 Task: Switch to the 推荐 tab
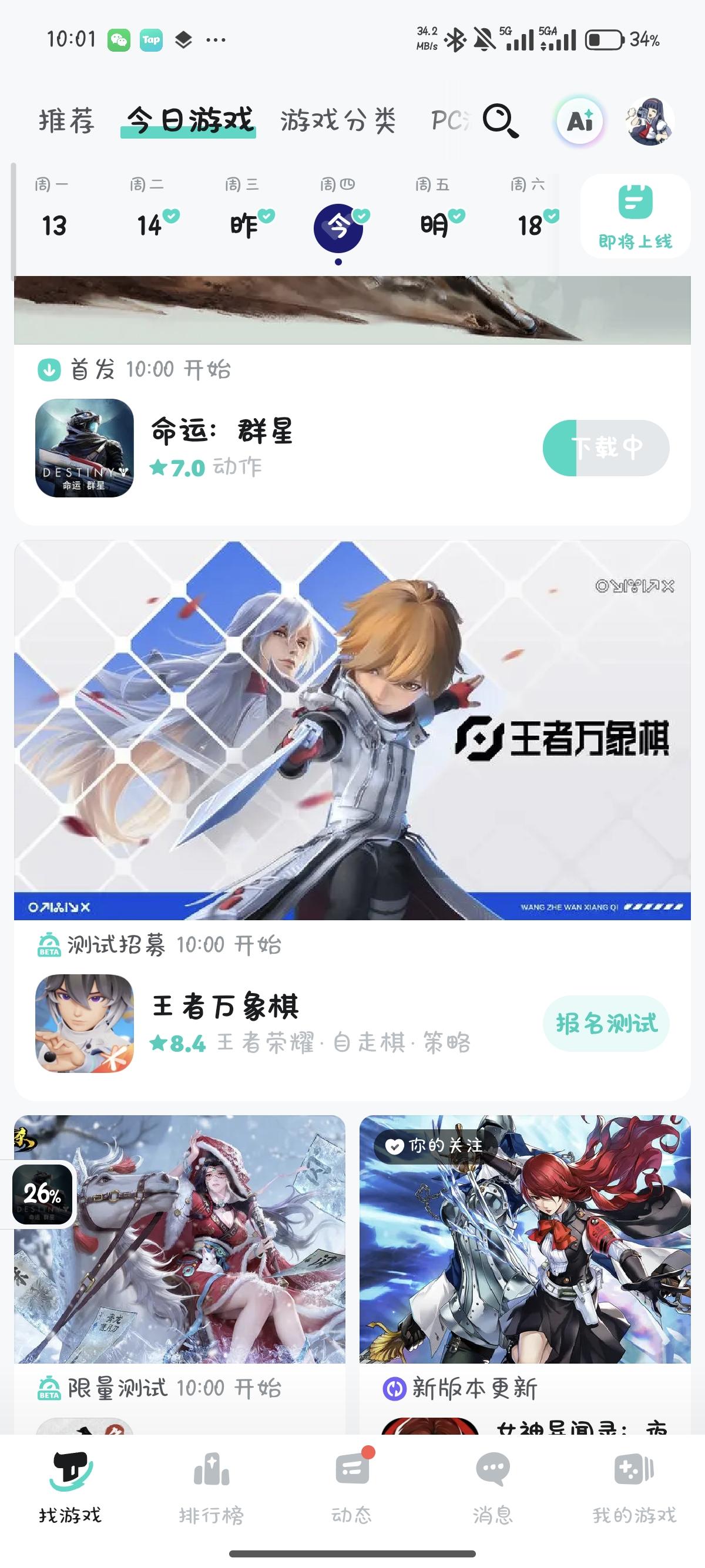[66, 120]
